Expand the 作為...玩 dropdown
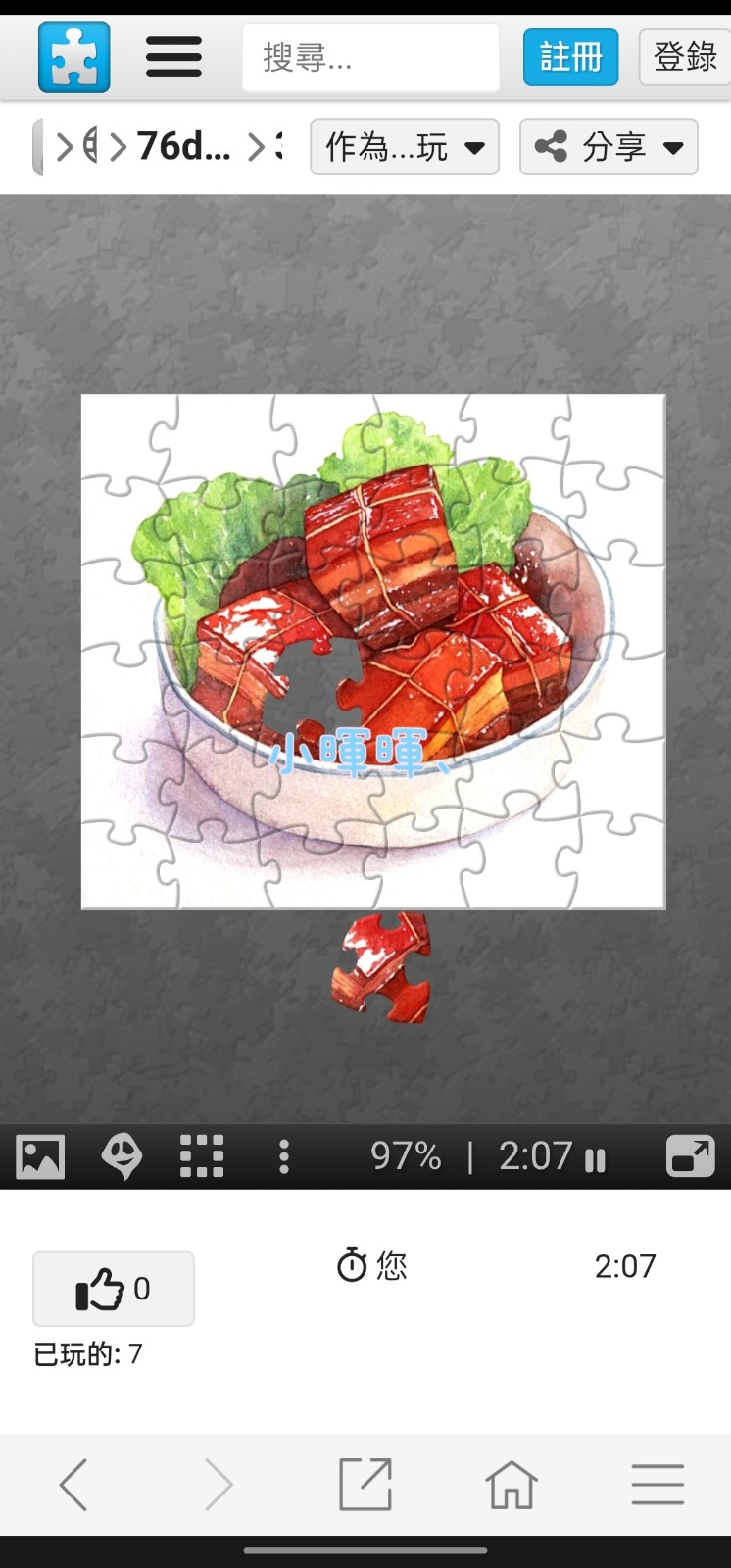The width and height of the screenshot is (731, 1568). click(x=405, y=147)
